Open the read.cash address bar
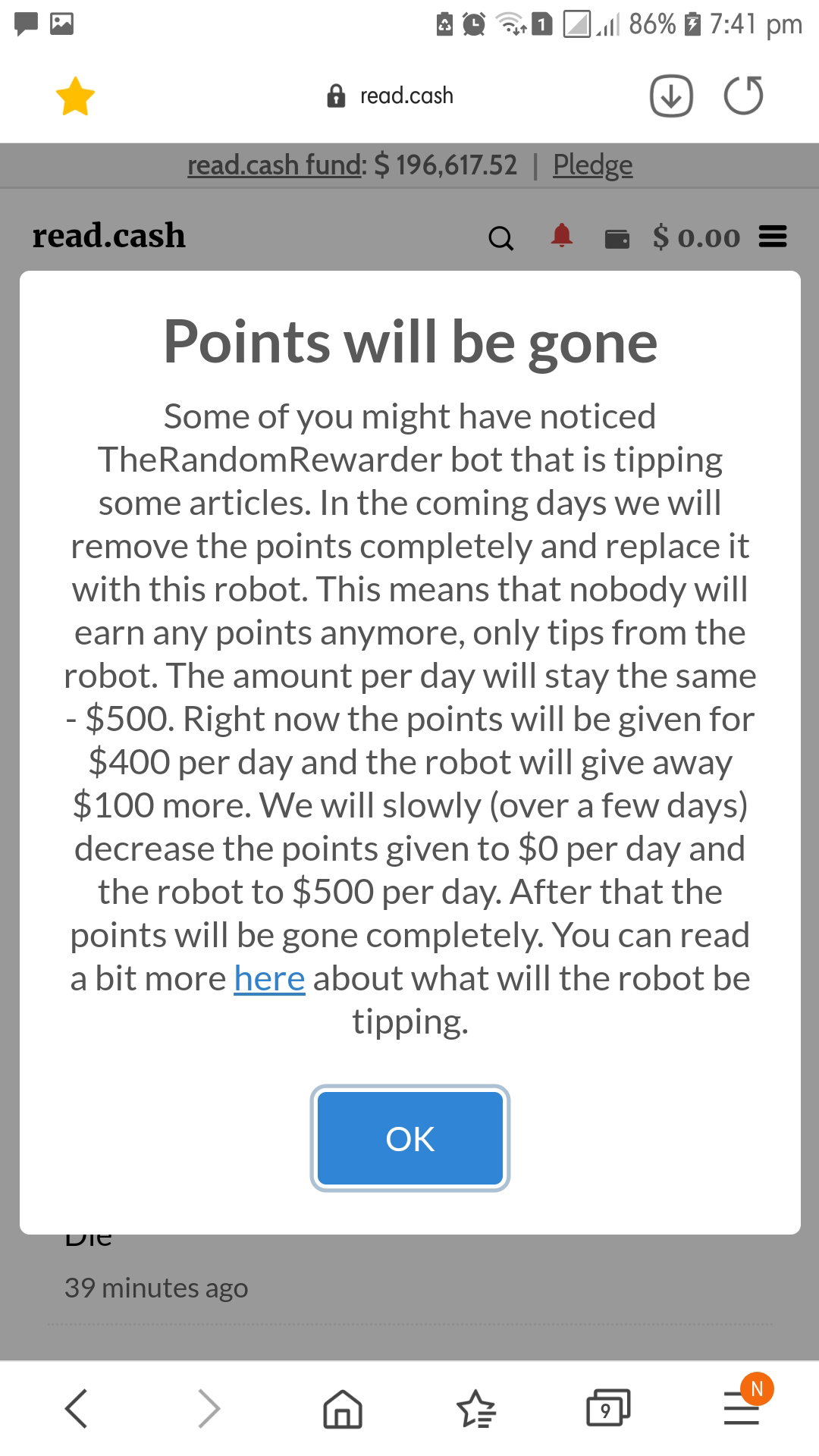This screenshot has width=819, height=1456. point(391,96)
